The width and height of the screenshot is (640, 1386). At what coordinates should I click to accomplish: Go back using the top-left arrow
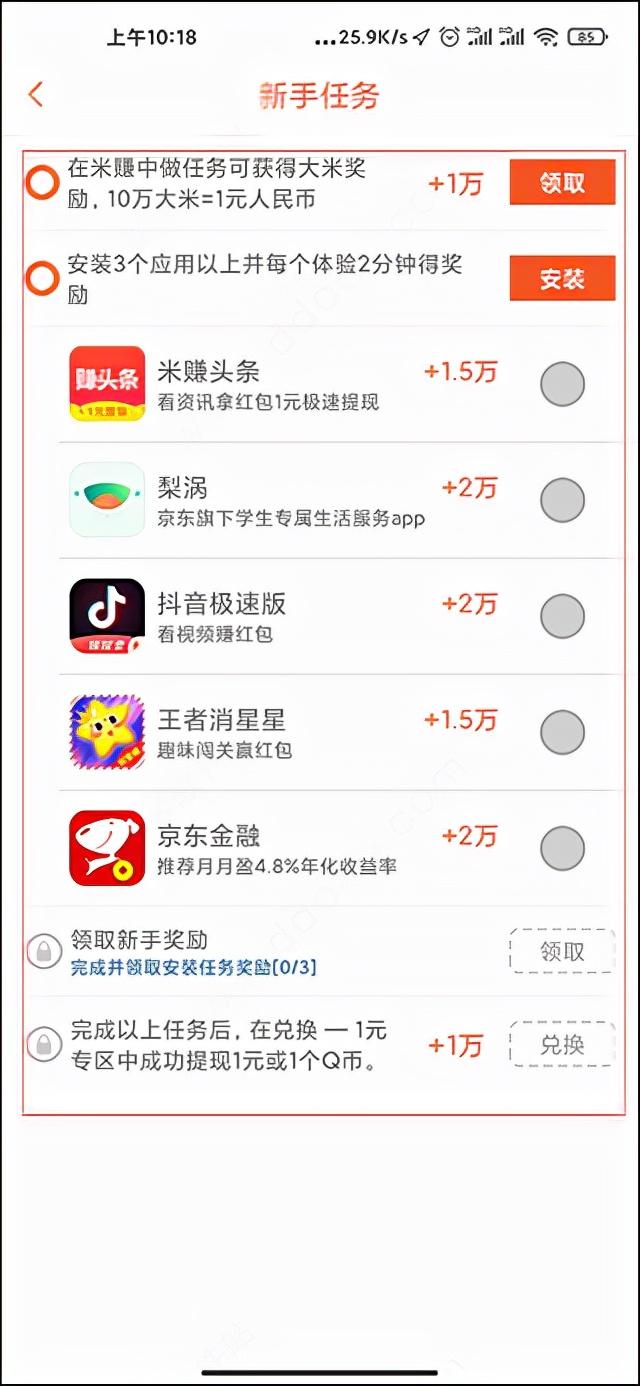pyautogui.click(x=36, y=95)
